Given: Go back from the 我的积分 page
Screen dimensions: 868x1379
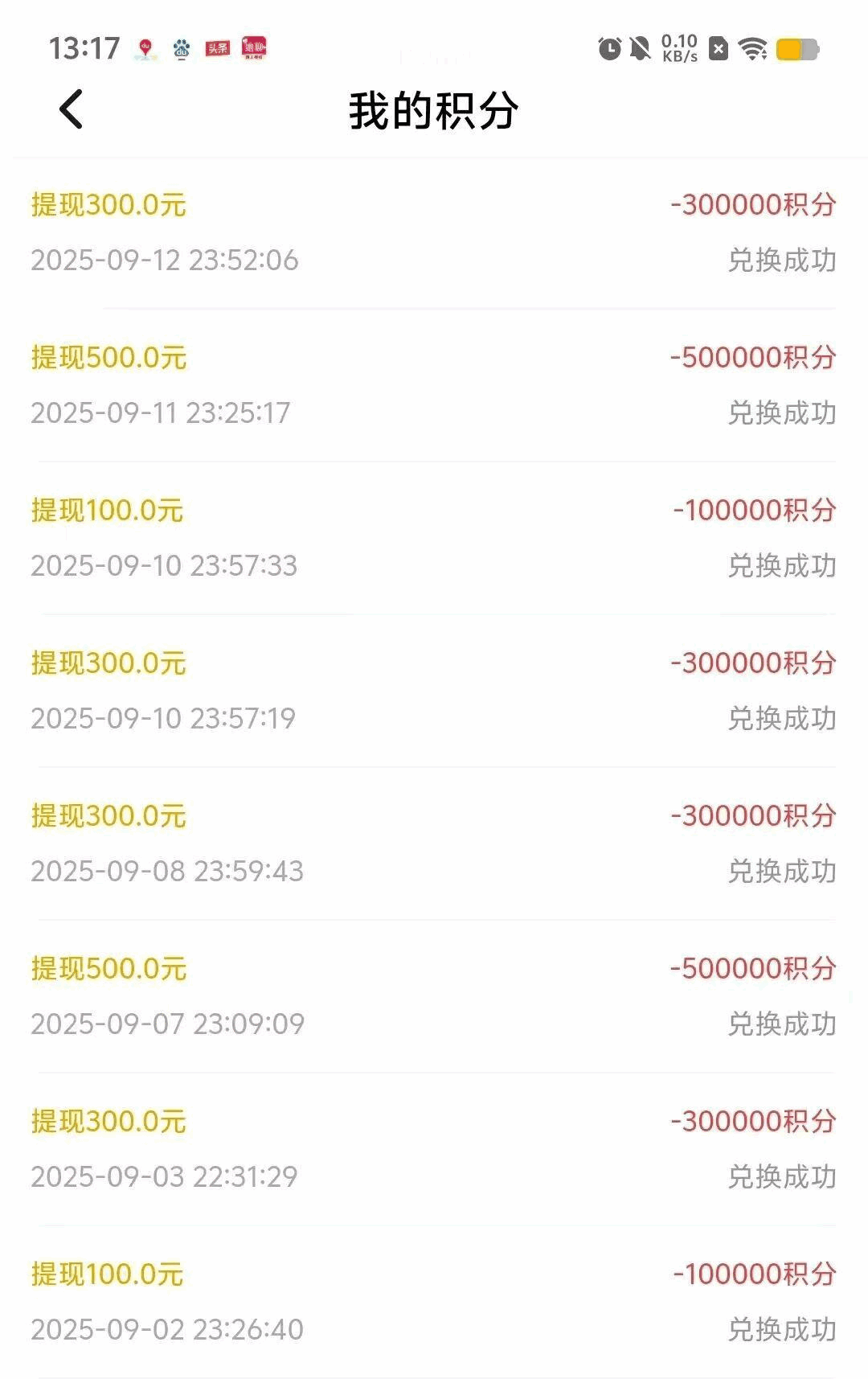Looking at the screenshot, I should [x=71, y=109].
